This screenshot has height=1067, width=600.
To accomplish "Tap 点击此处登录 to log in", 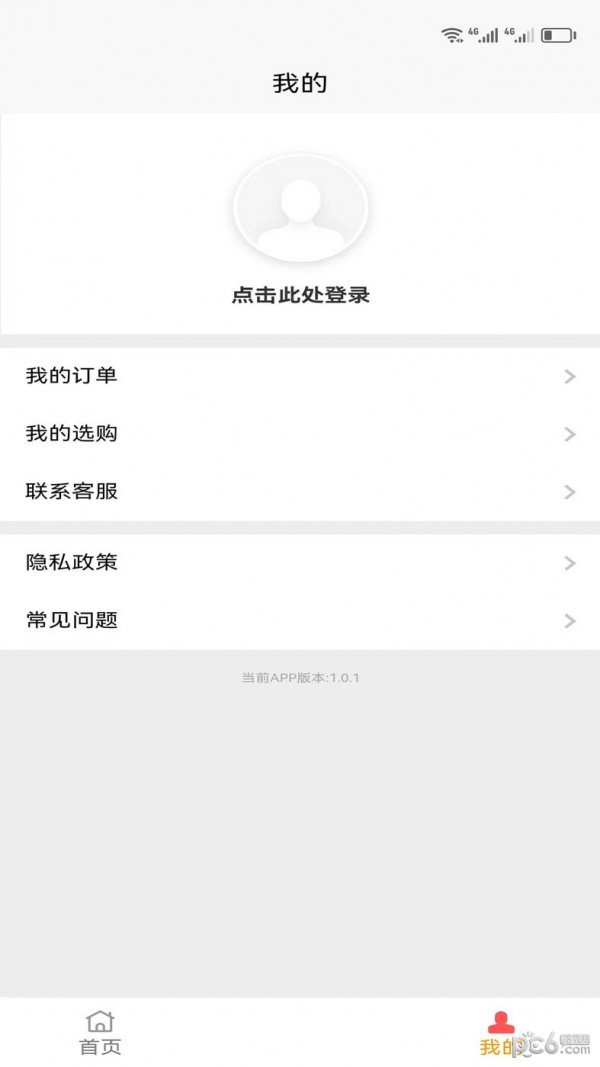I will 301,295.
